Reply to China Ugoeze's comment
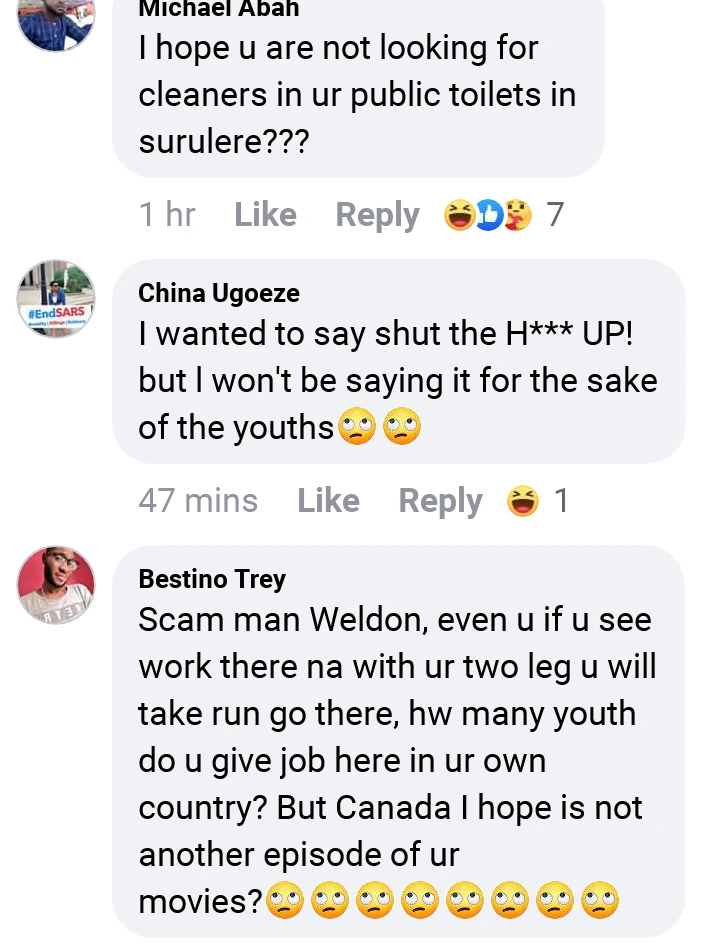Image resolution: width=720 pixels, height=944 pixels. click(x=440, y=500)
